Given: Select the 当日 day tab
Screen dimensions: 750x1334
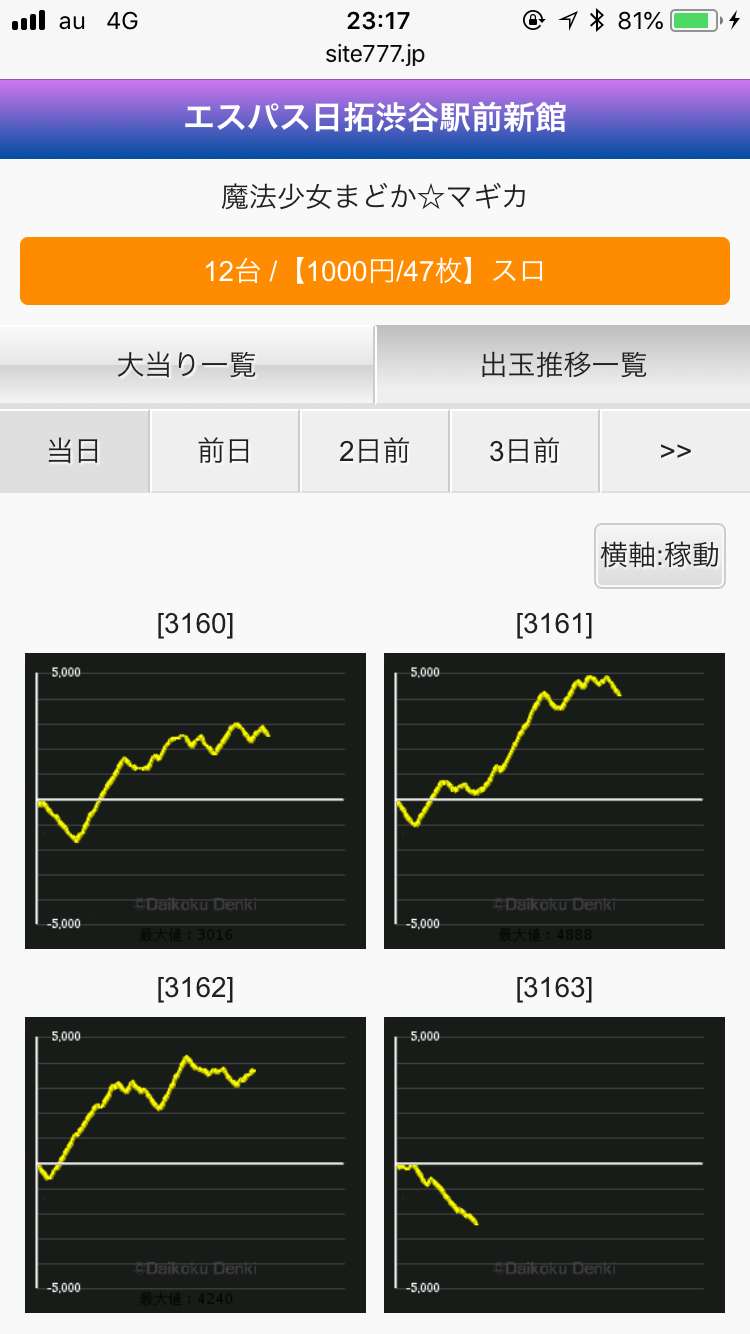Looking at the screenshot, I should click(74, 451).
